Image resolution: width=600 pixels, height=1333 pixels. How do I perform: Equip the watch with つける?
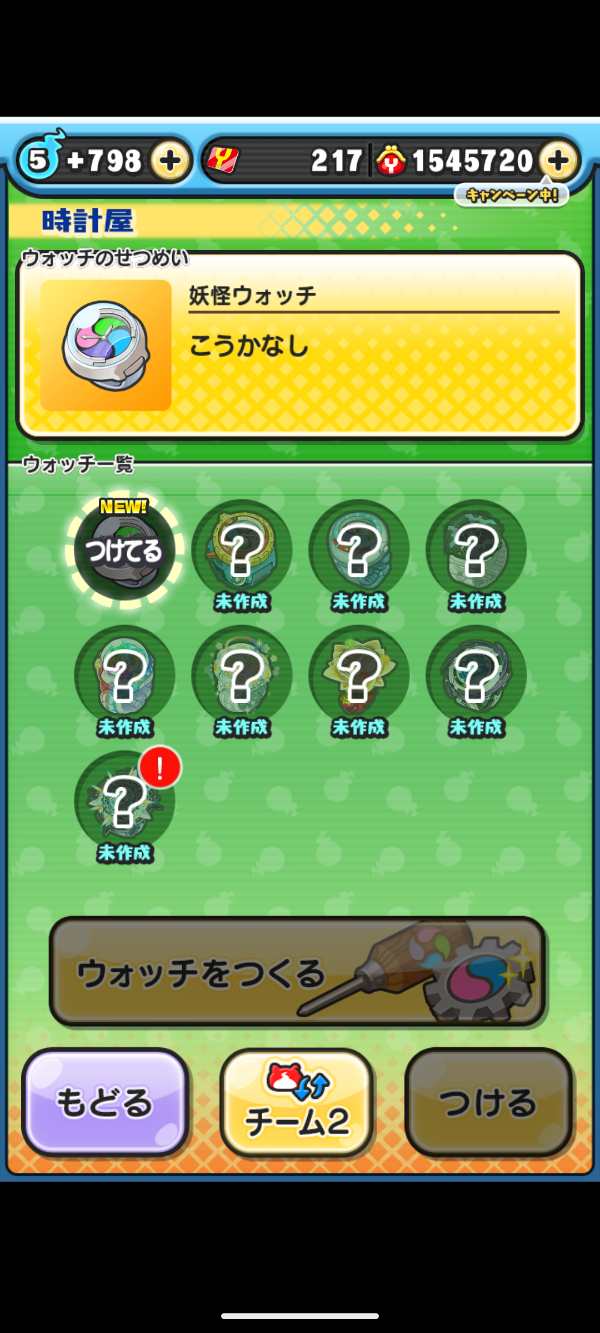(488, 1102)
